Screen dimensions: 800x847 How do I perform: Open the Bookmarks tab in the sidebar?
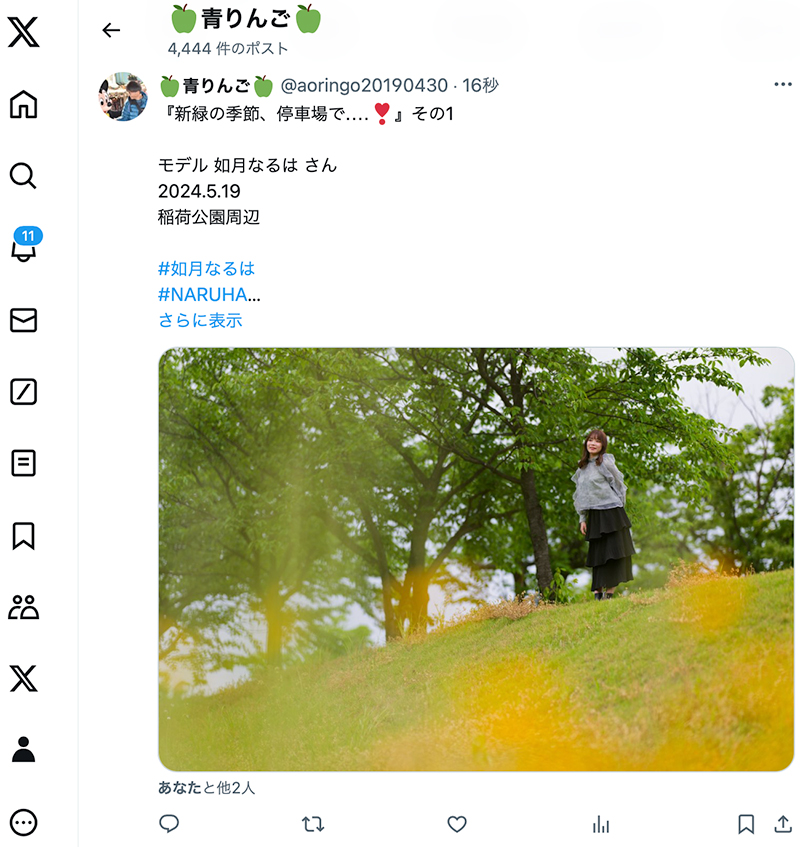[23, 535]
